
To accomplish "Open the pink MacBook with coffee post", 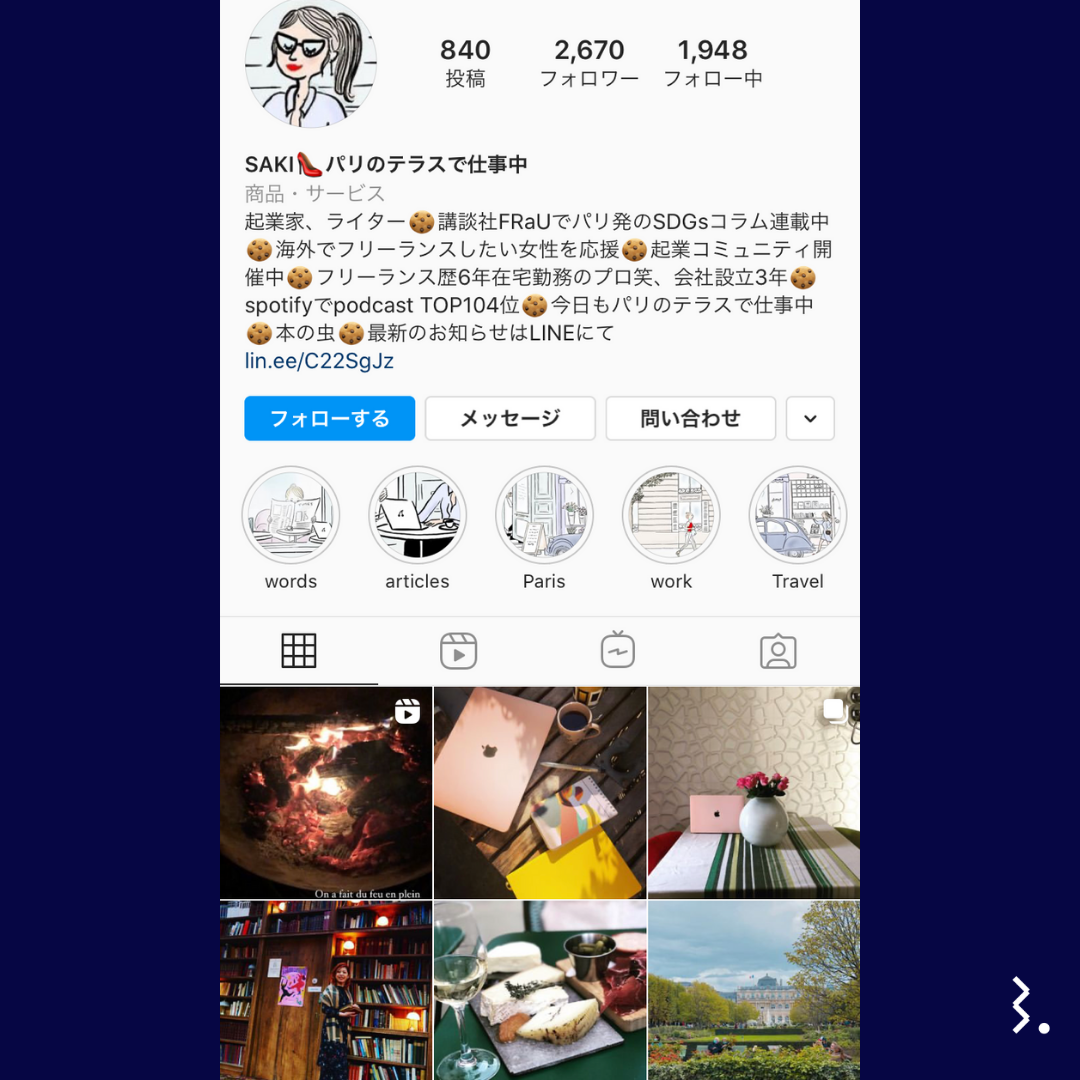I will pos(540,792).
